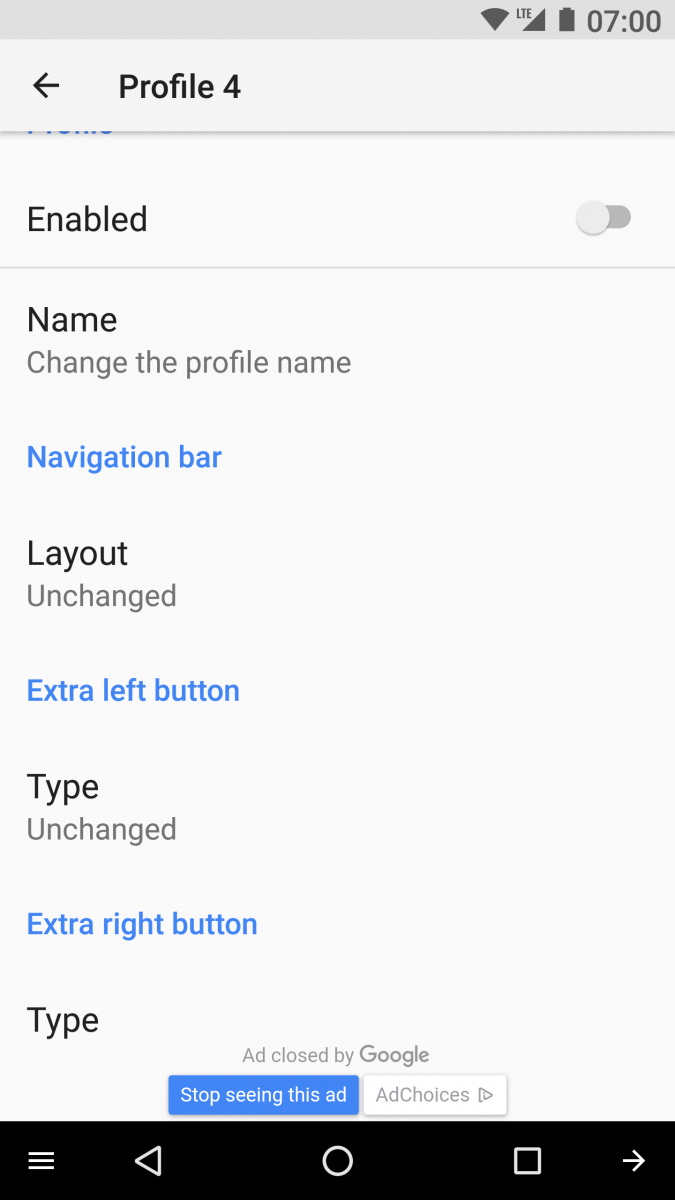Open recent apps via square button
The width and height of the screenshot is (675, 1200).
527,1160
